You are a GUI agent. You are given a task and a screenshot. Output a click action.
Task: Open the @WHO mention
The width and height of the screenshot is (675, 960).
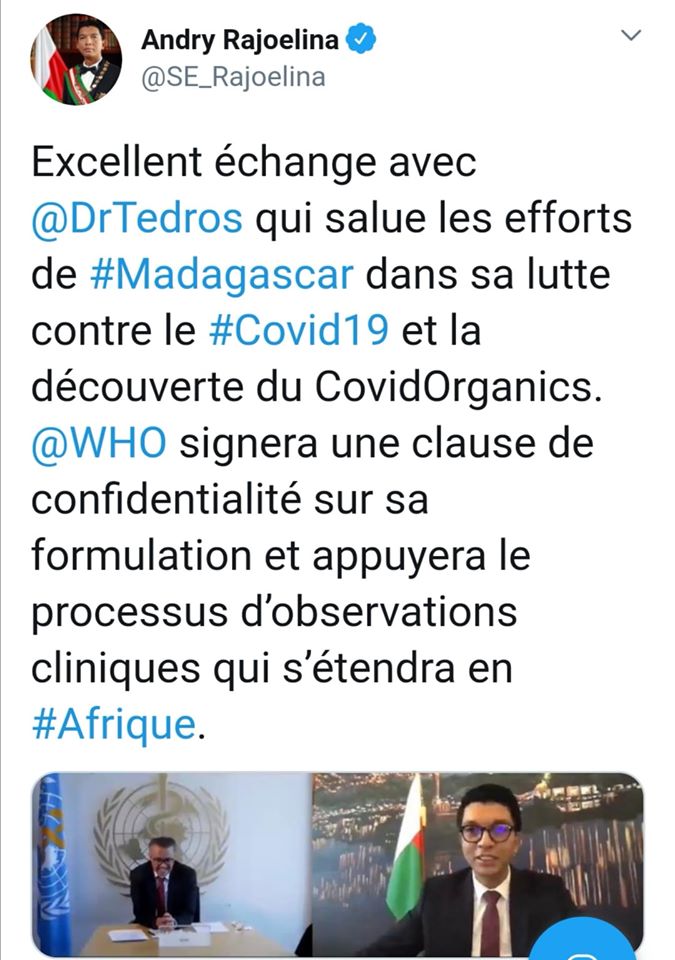point(98,443)
